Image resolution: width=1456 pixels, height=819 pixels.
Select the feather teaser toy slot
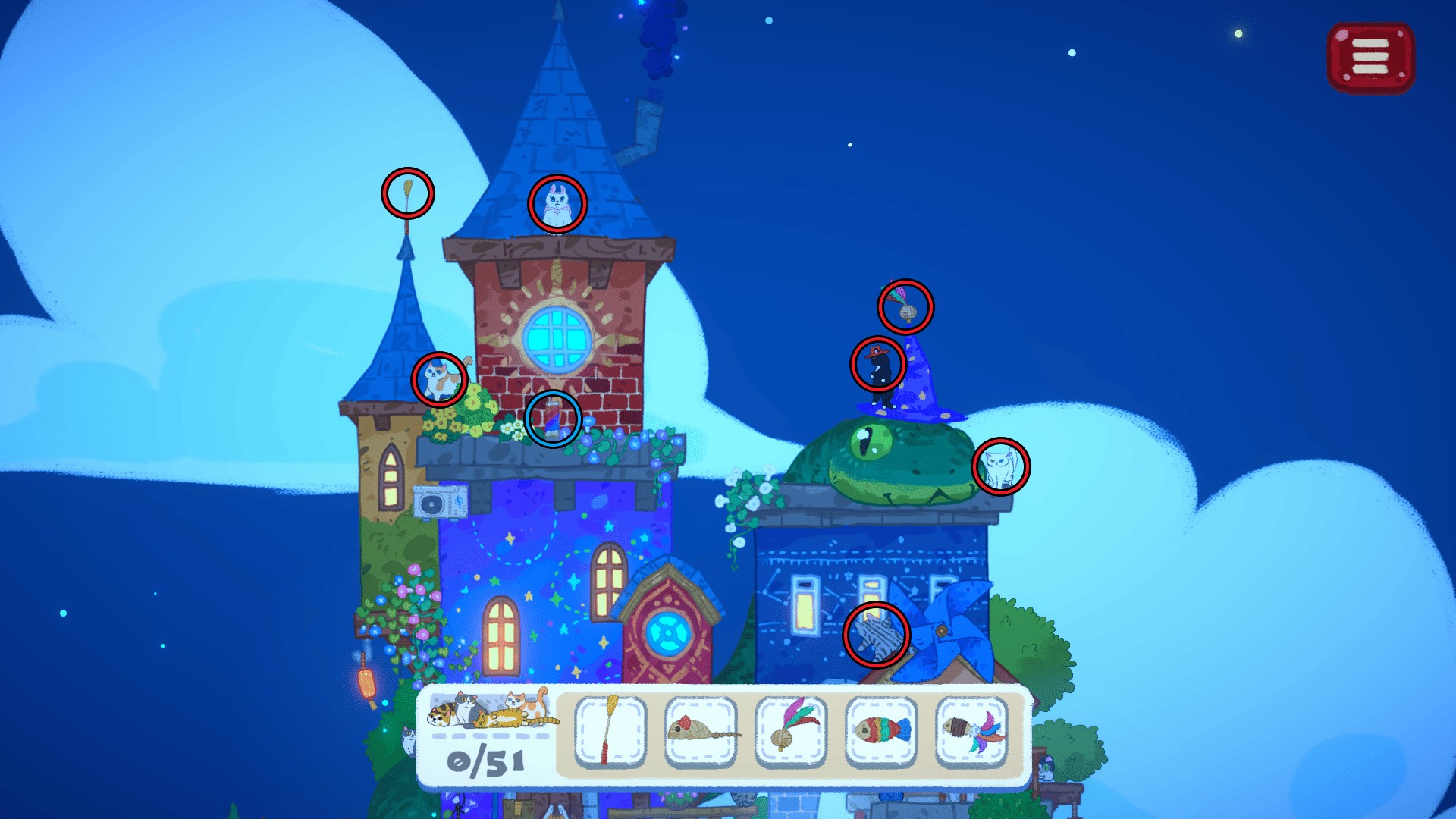pyautogui.click(x=971, y=731)
